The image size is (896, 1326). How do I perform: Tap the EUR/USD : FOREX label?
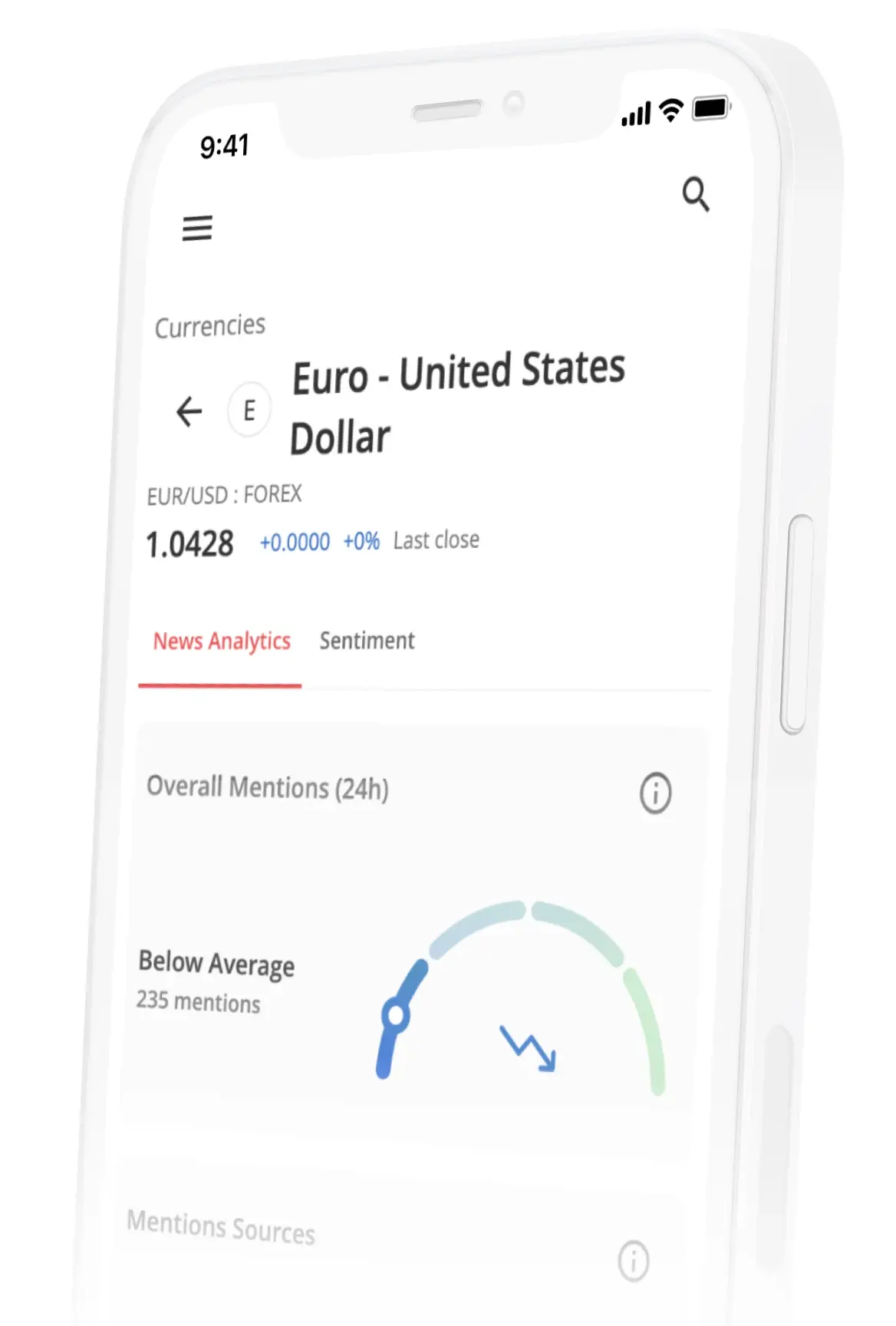(225, 494)
